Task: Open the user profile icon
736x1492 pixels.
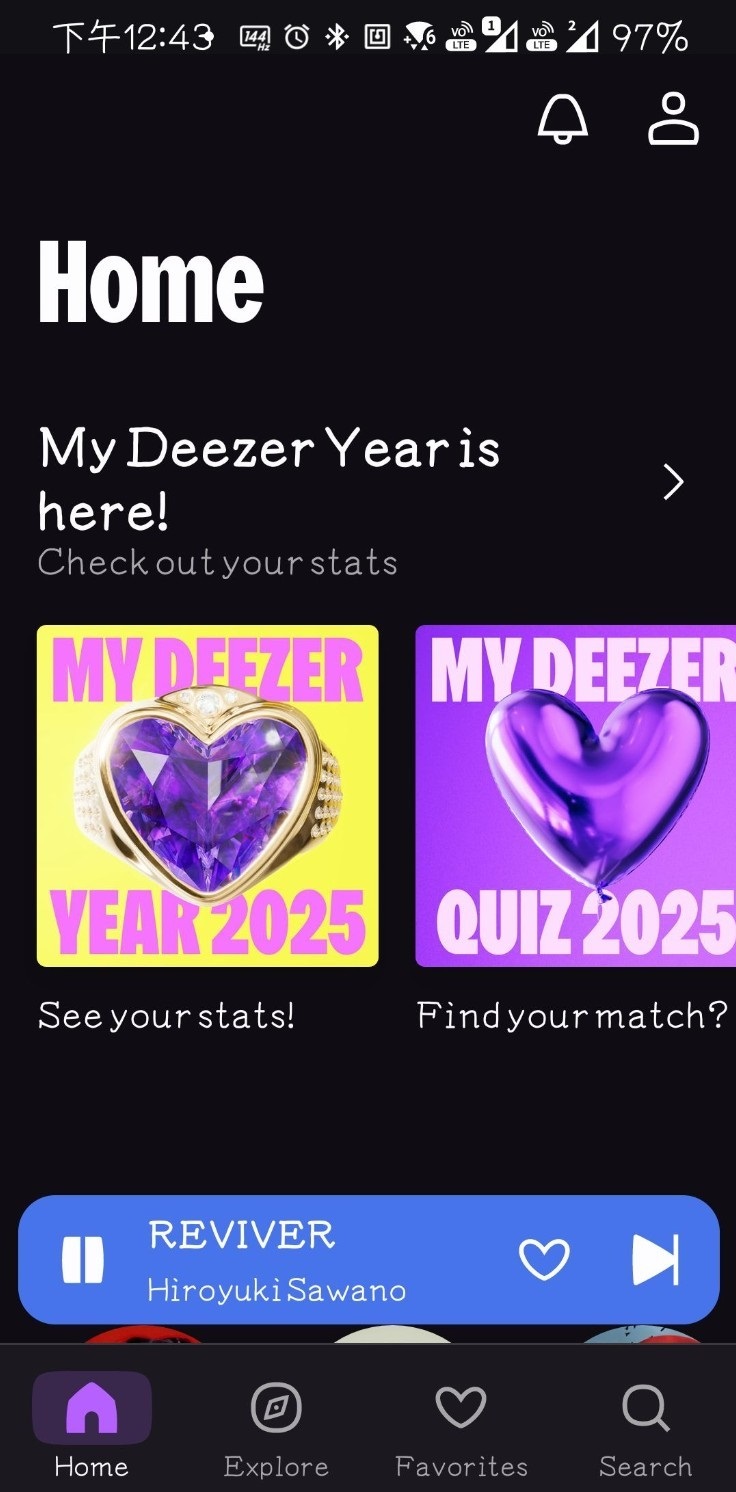Action: 673,120
